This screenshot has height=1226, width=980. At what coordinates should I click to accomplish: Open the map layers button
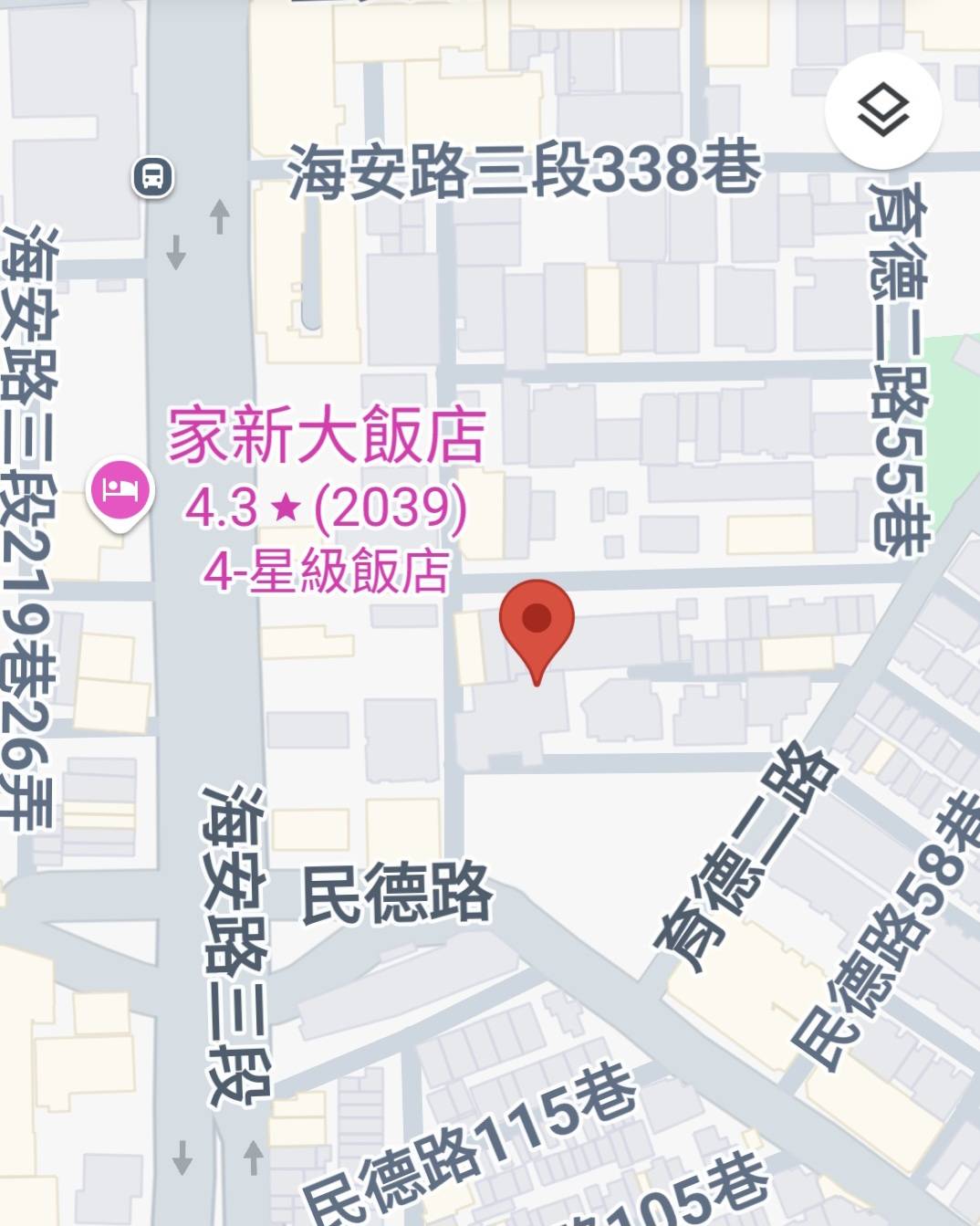(882, 110)
